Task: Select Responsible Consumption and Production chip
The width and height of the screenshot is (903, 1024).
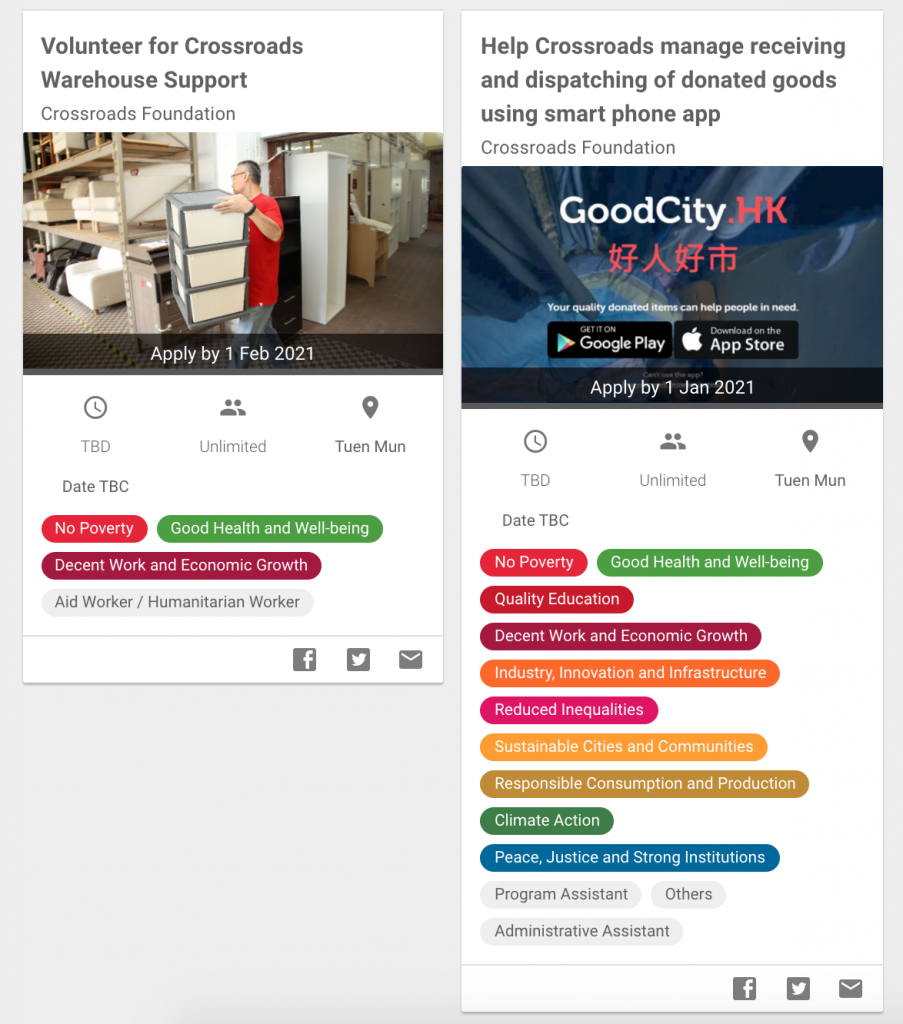Action: (645, 784)
